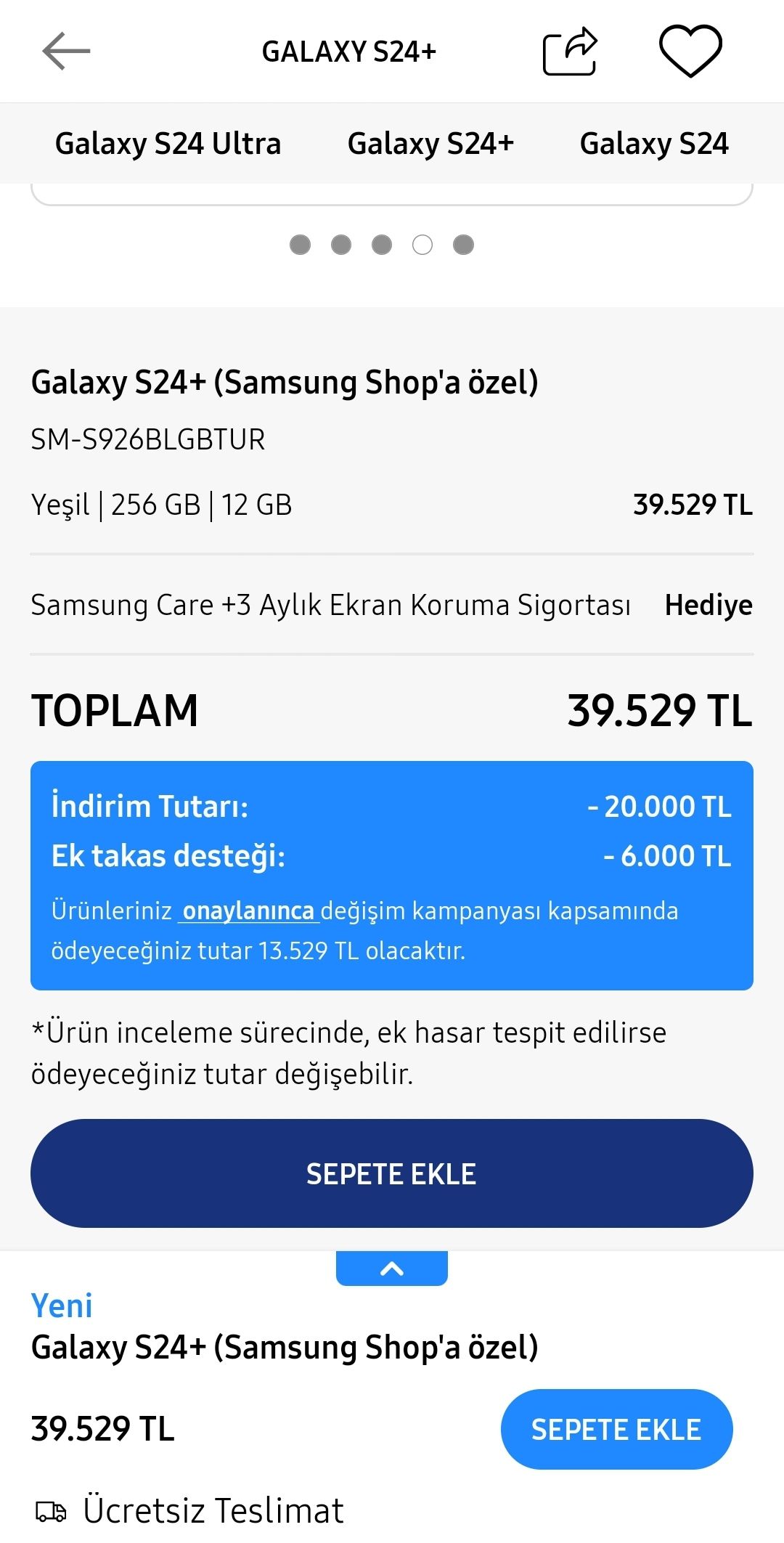Viewport: 784px width, 1543px height.
Task: Click the share arrow icon in top bar
Action: [571, 51]
